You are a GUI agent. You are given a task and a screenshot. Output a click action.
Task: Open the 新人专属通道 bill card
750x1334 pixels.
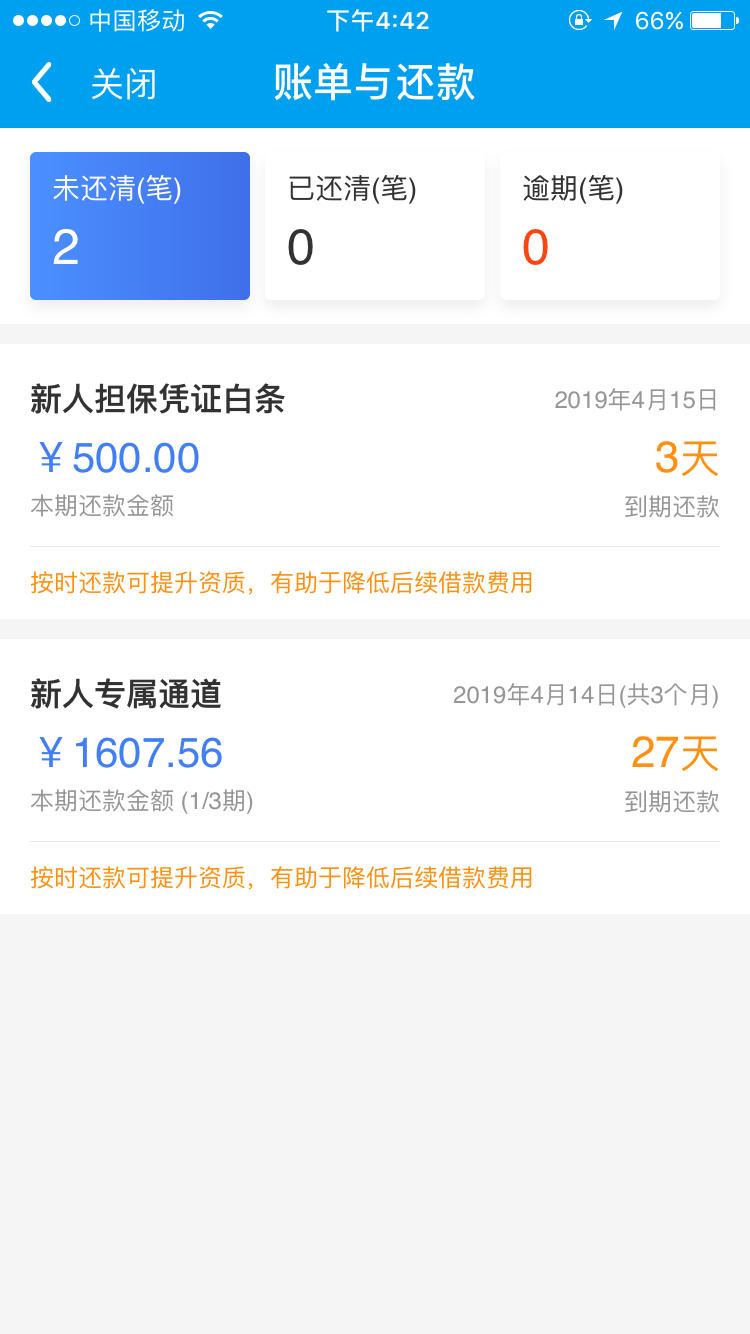[x=375, y=777]
